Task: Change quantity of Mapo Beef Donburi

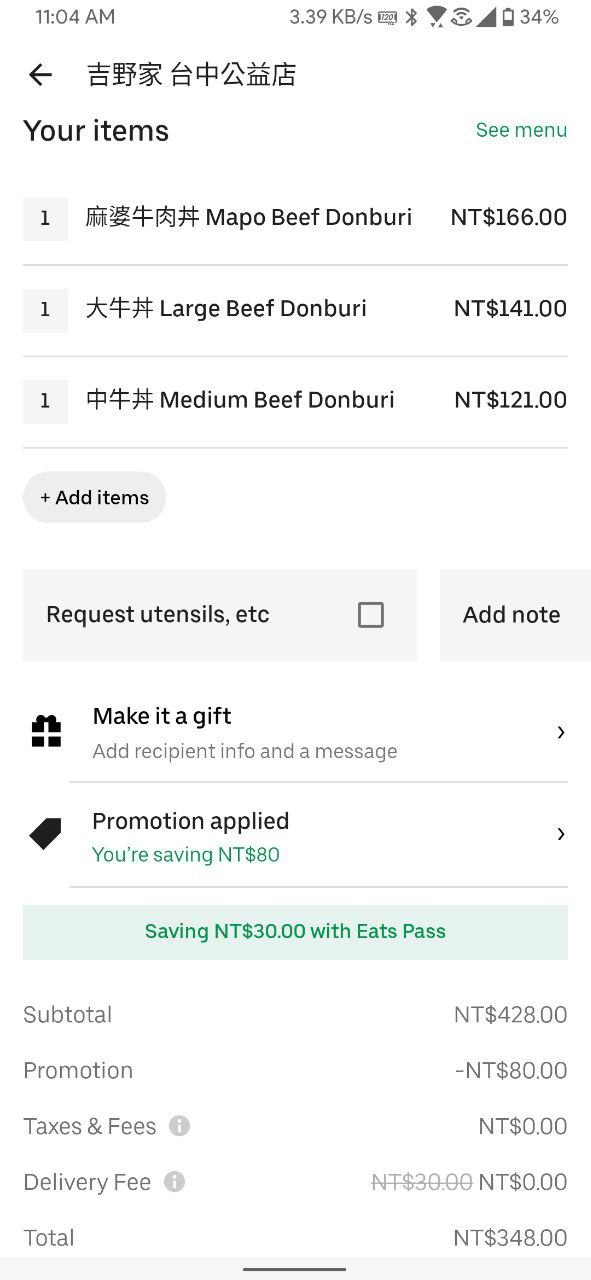Action: [x=45, y=218]
